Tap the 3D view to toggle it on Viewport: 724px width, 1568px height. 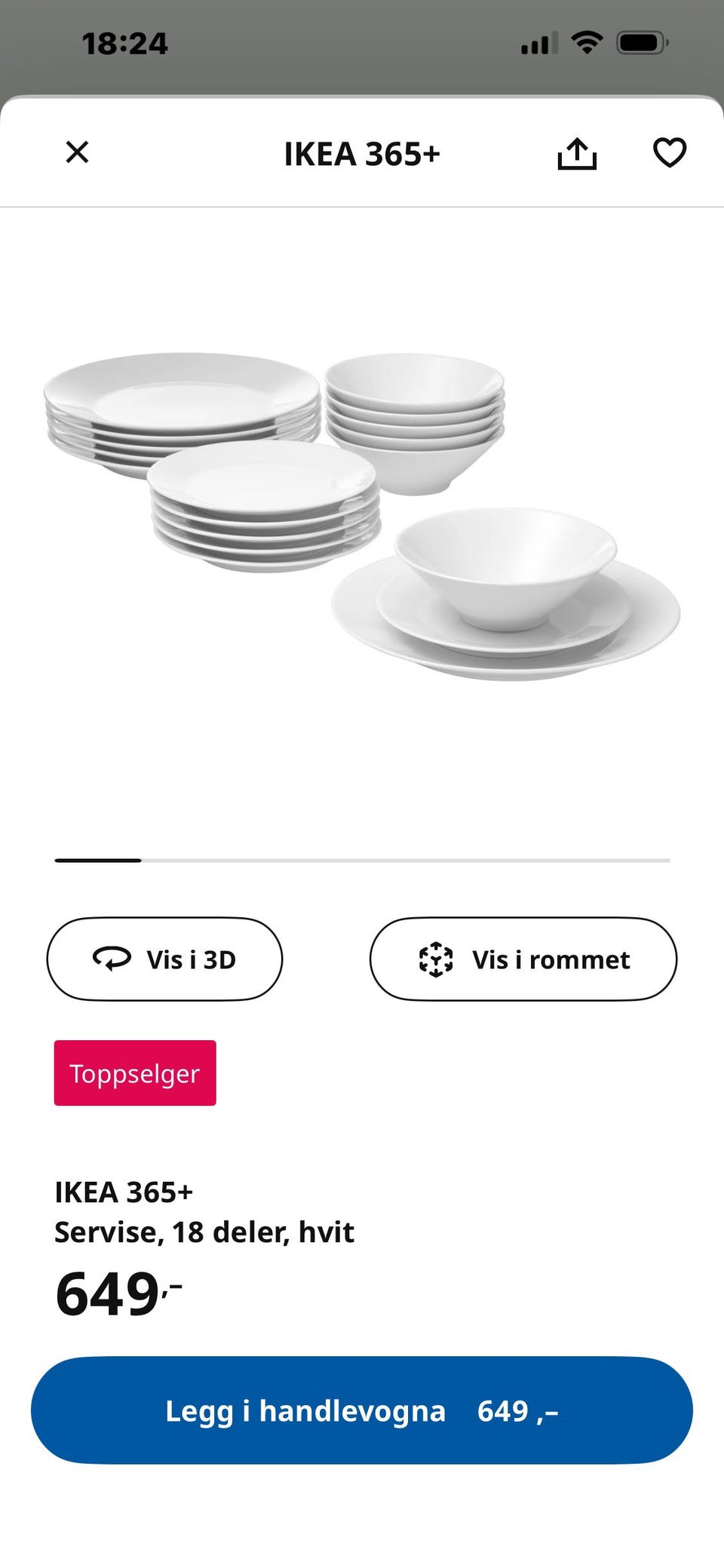click(x=165, y=959)
